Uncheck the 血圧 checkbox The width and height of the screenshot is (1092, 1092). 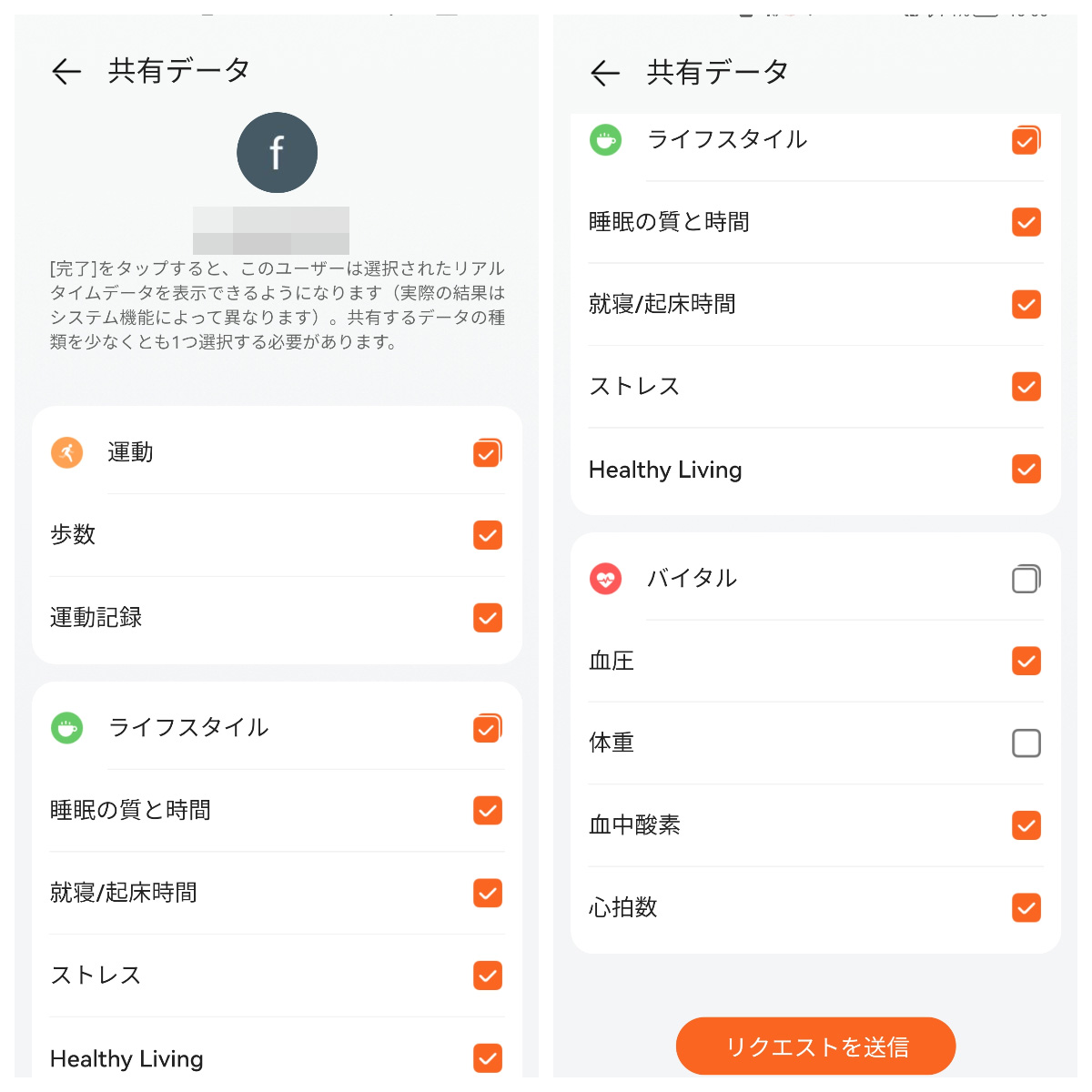click(x=1026, y=661)
